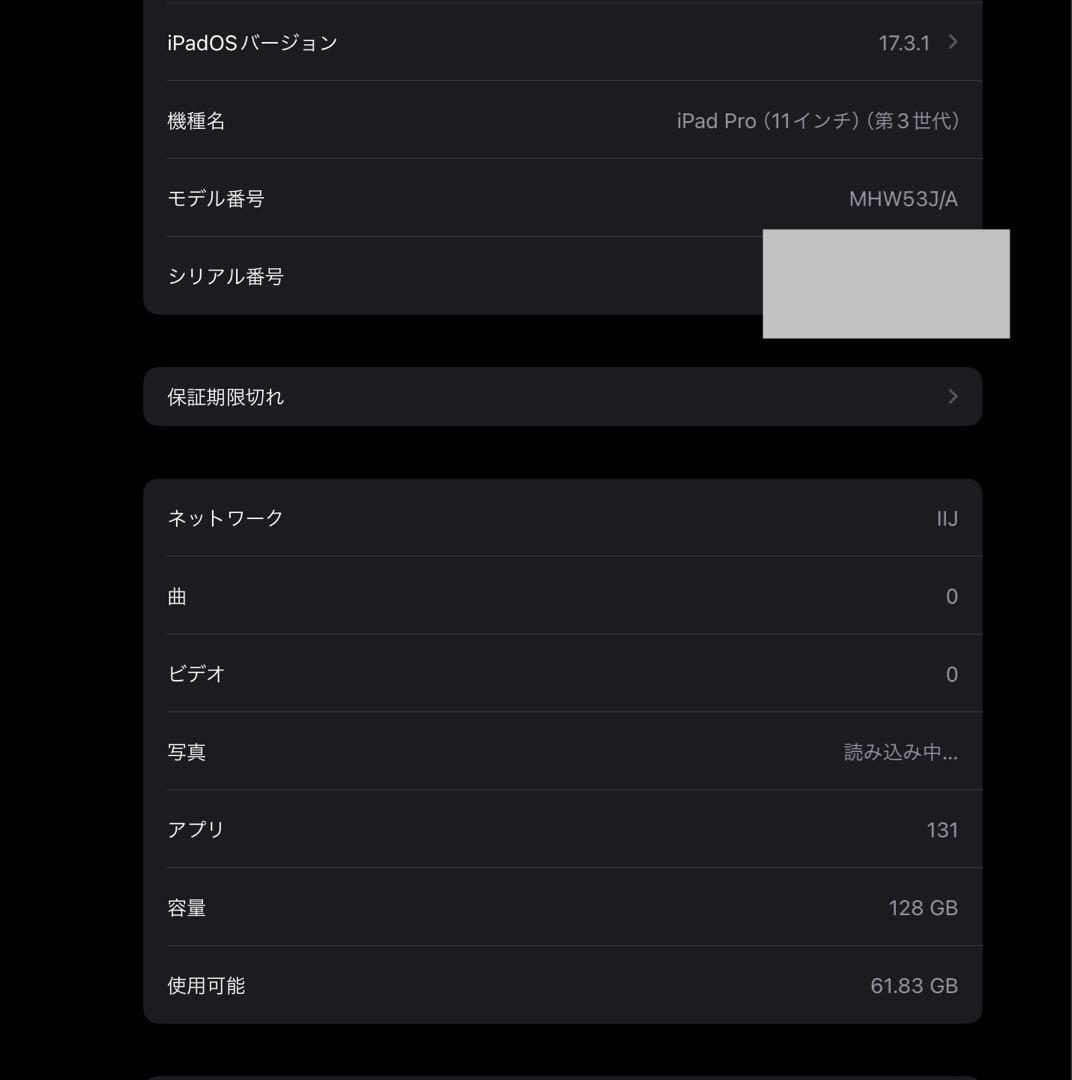1072x1080 pixels.
Task: Tap the ビデオ videos row
Action: [x=560, y=673]
